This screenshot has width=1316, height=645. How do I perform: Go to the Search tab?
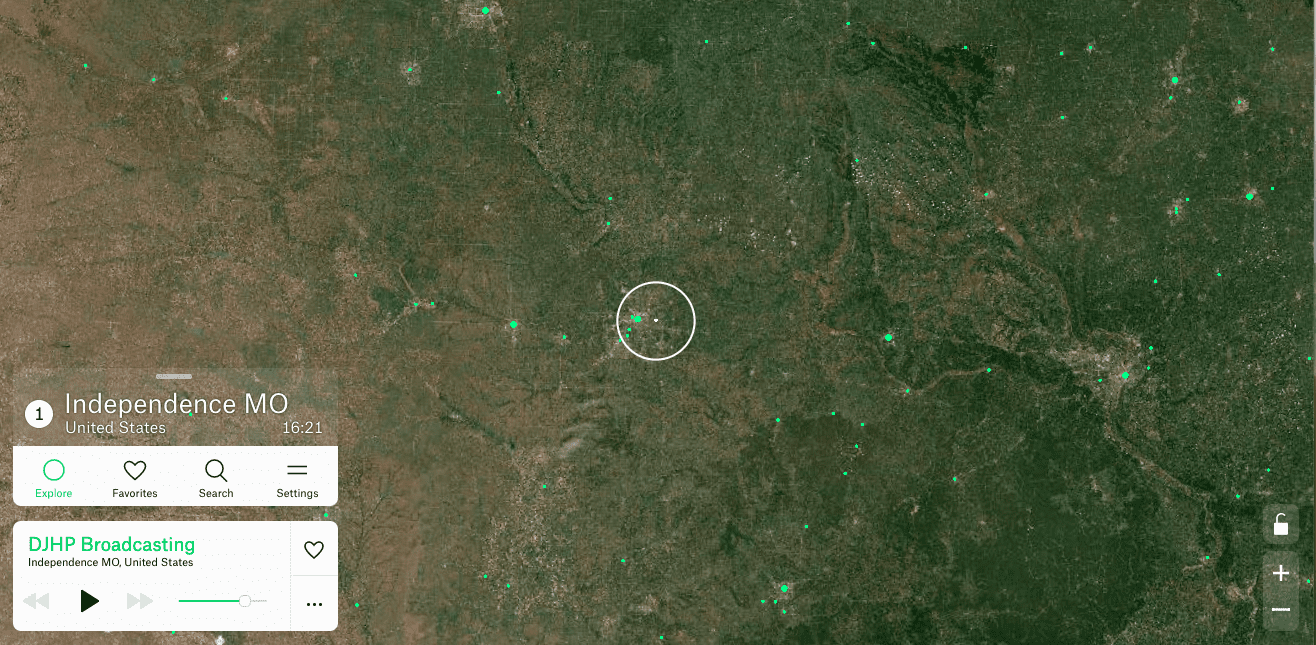pyautogui.click(x=216, y=477)
